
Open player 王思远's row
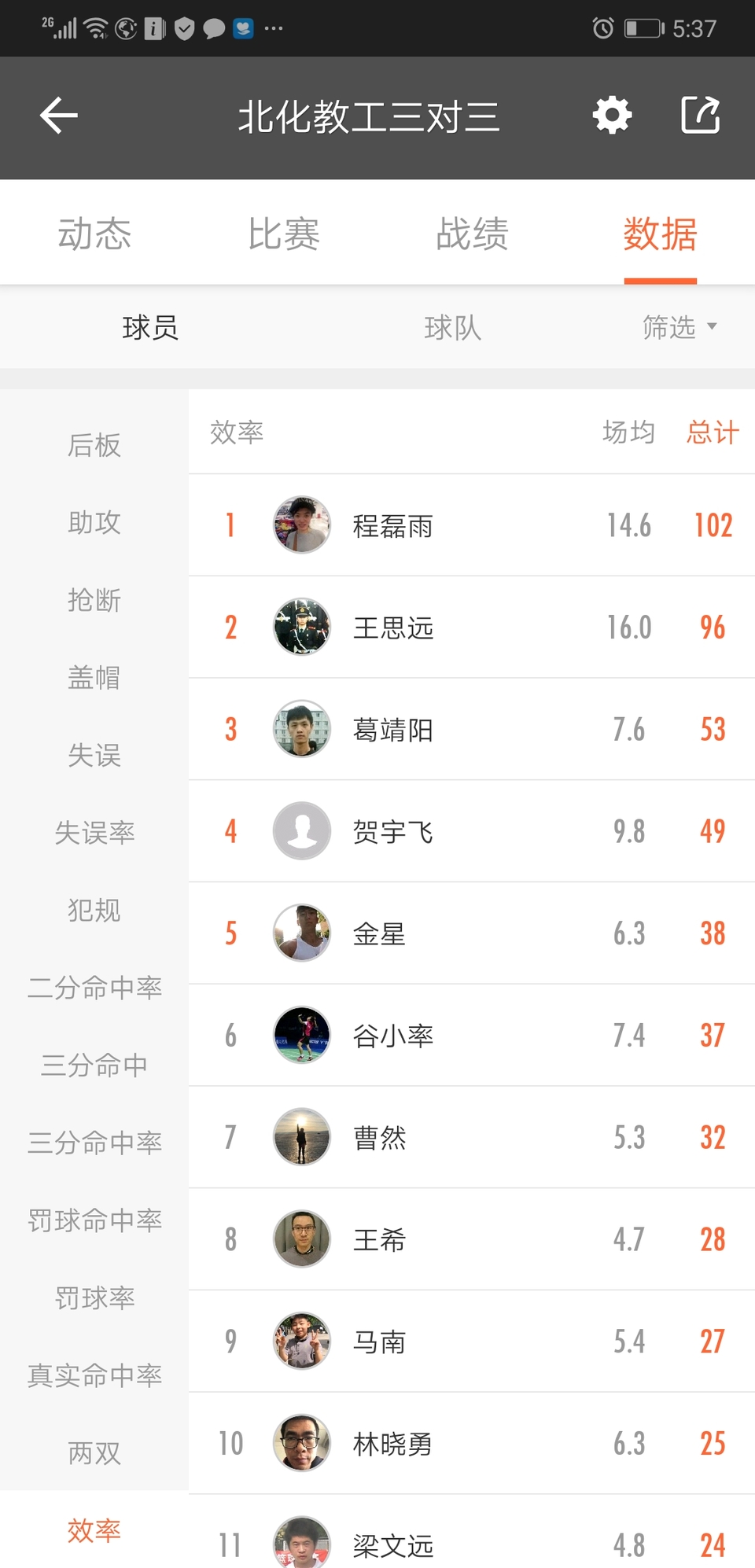(x=472, y=628)
